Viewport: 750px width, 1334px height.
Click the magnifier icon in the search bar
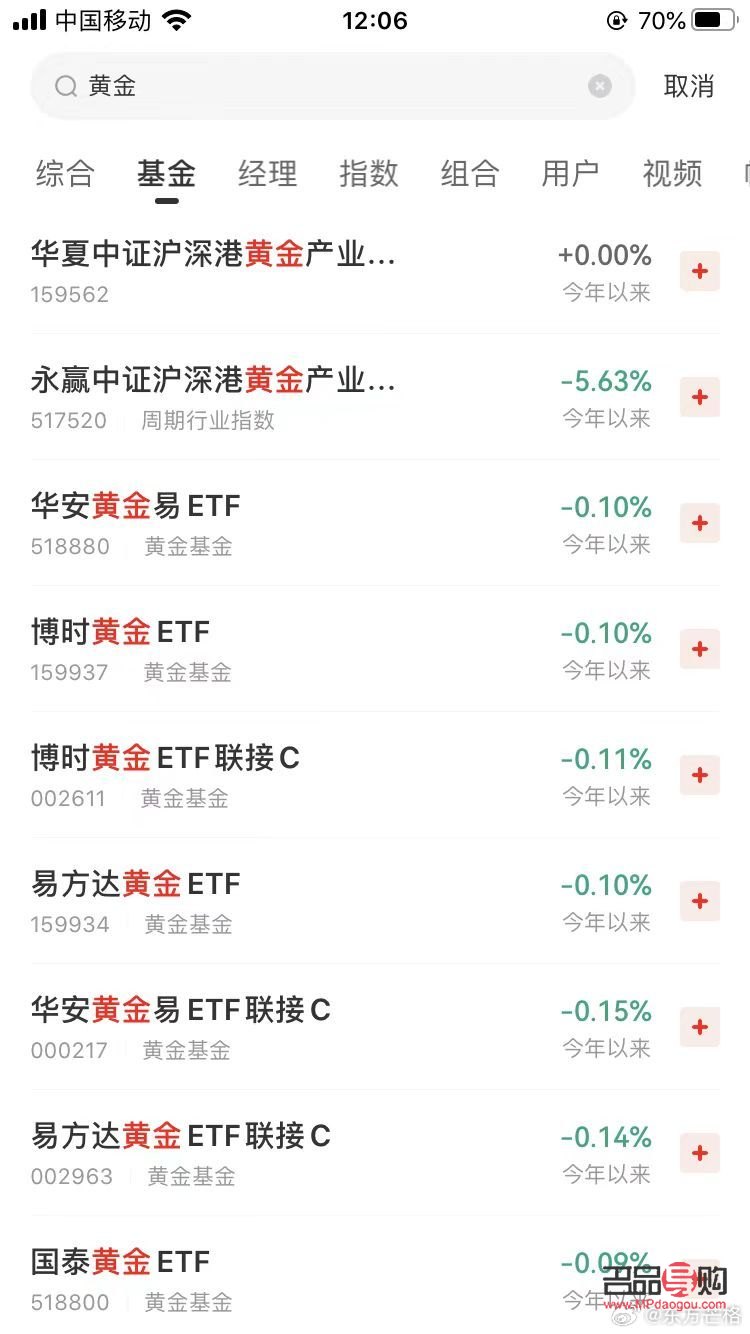pos(64,86)
